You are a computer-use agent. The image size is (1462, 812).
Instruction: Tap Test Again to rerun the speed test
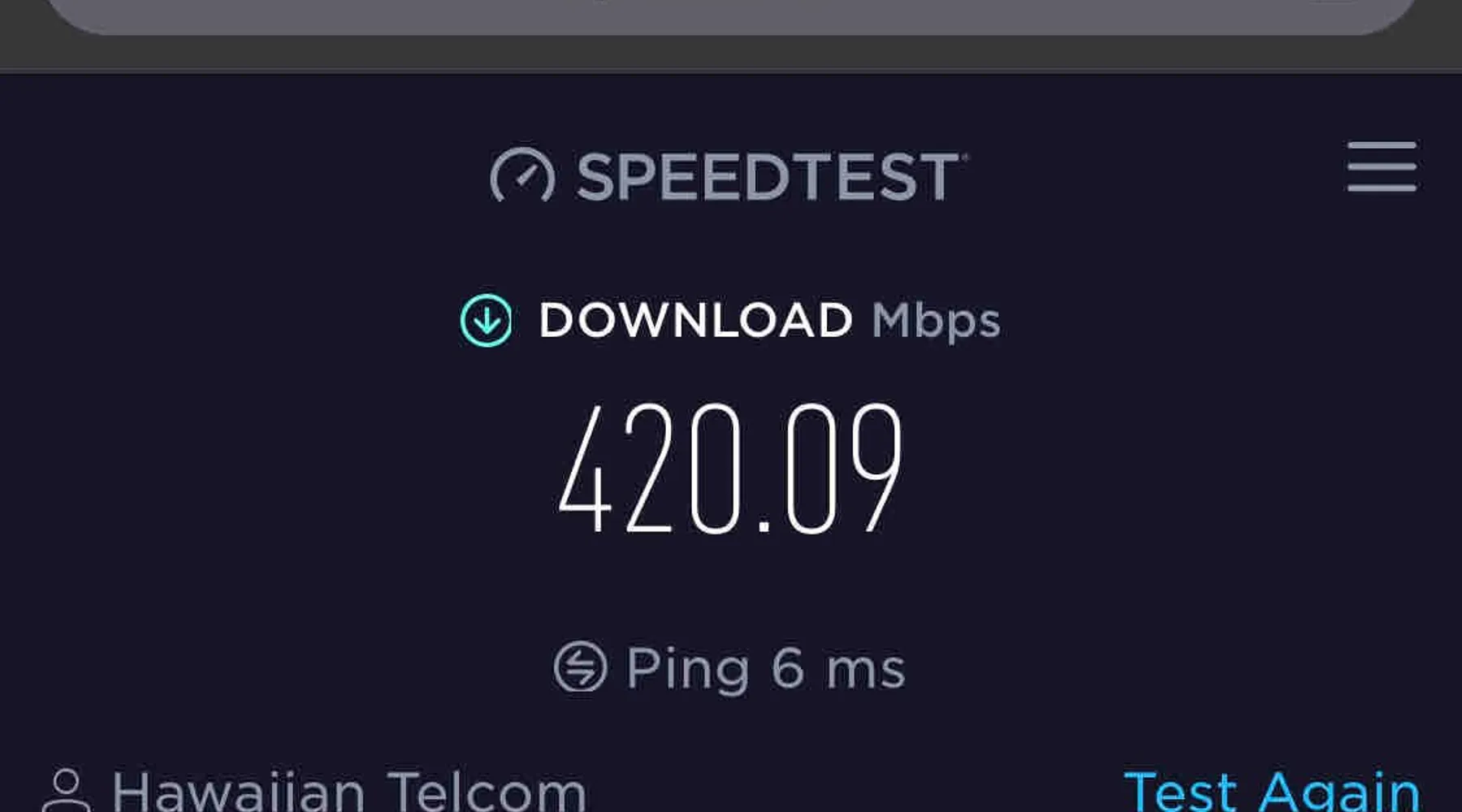tap(1271, 792)
